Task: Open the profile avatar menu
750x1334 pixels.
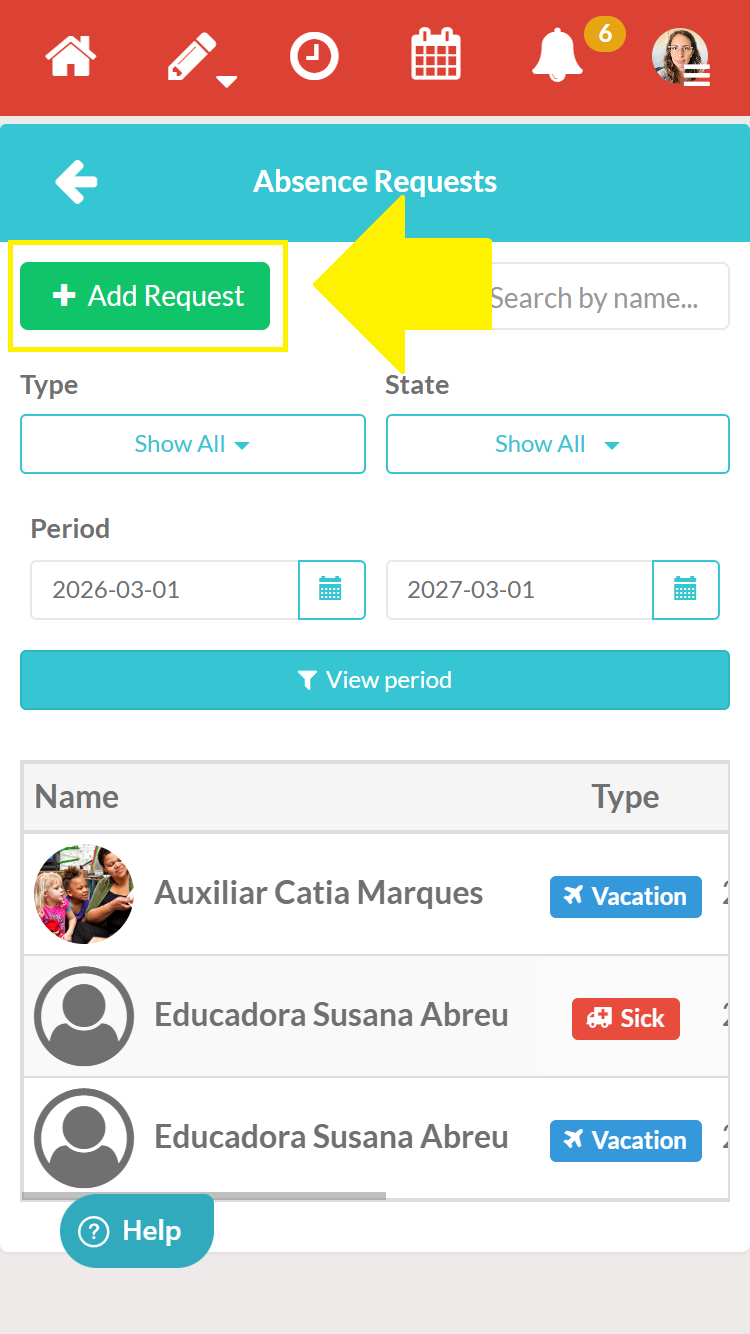Action: [681, 57]
